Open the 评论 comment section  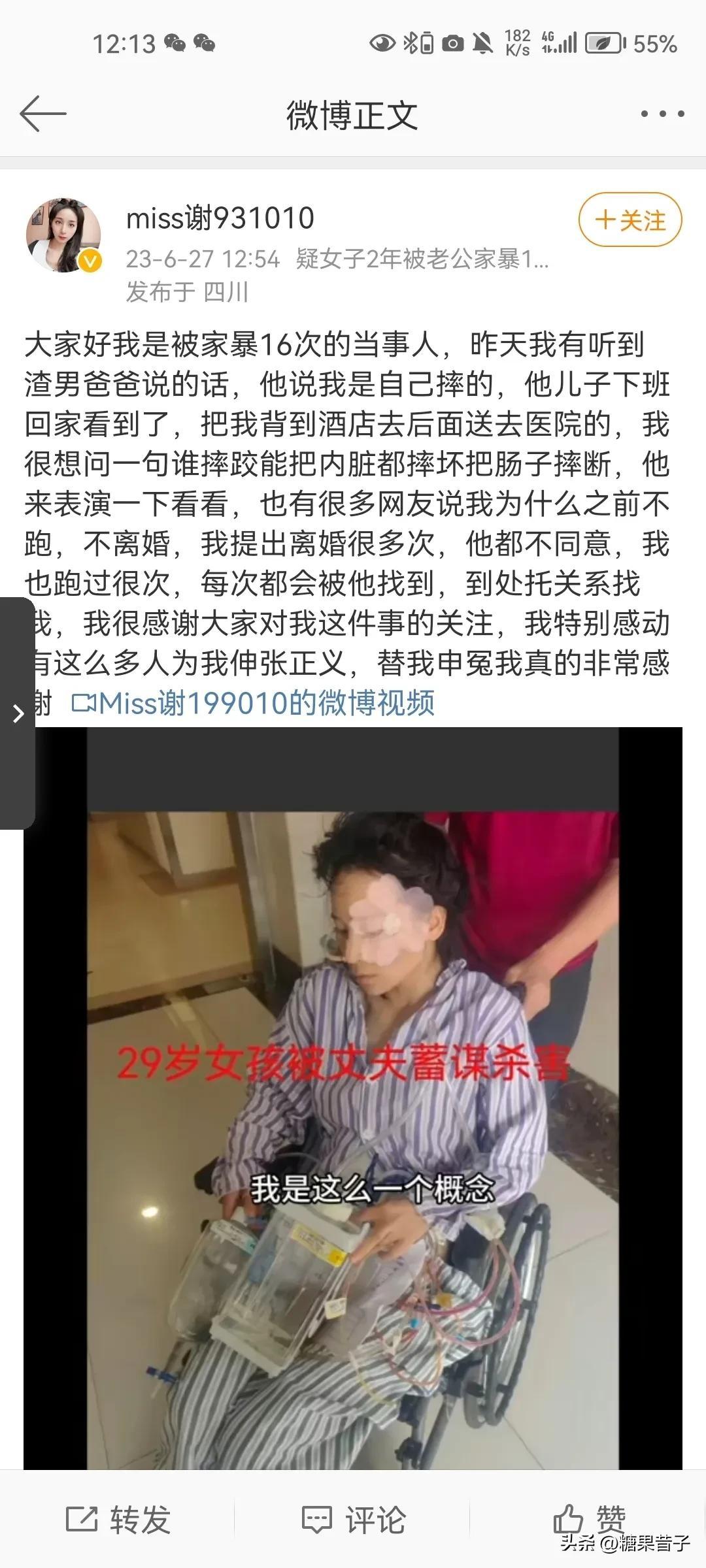[354, 1520]
